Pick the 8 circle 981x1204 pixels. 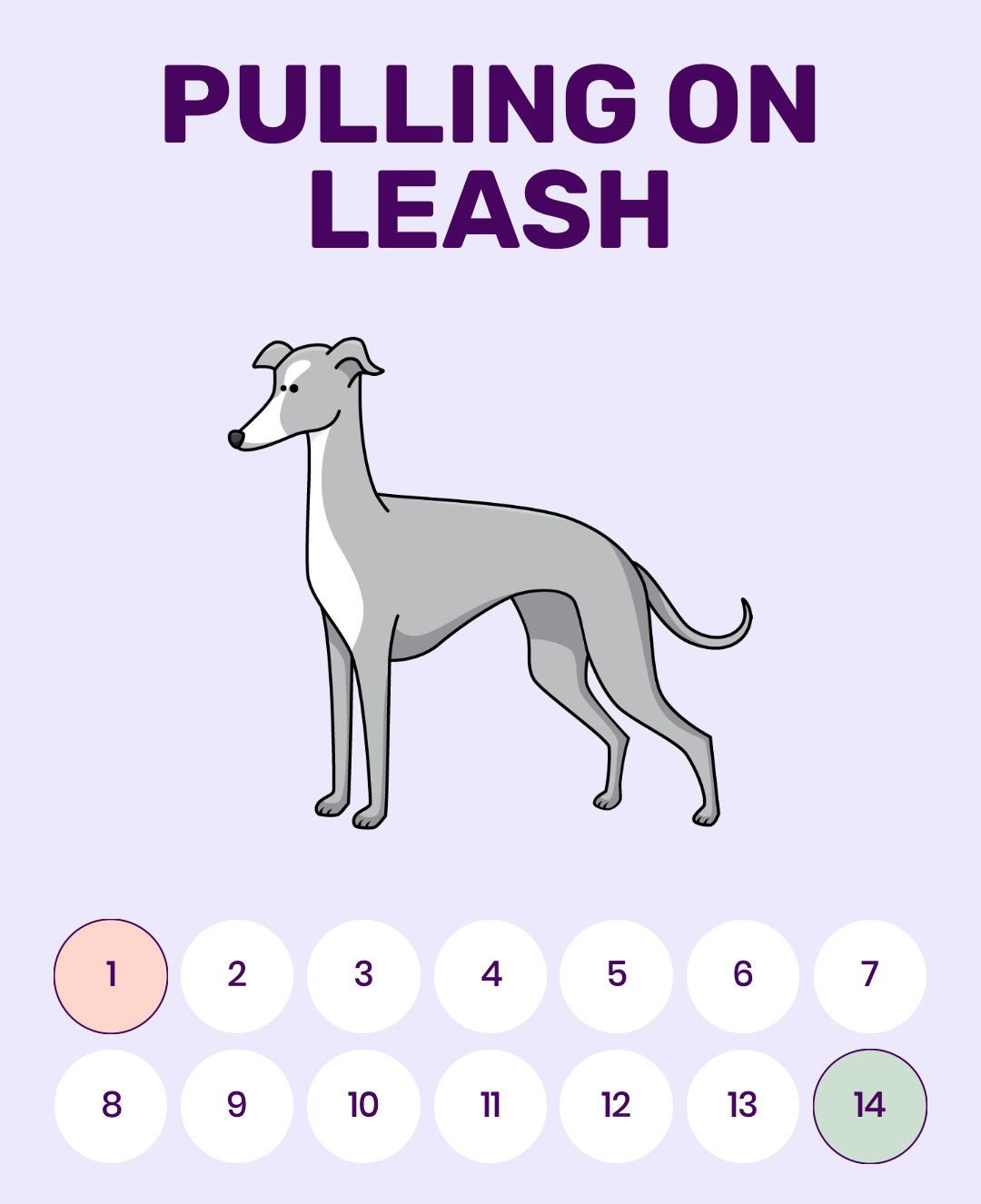pyautogui.click(x=111, y=1106)
